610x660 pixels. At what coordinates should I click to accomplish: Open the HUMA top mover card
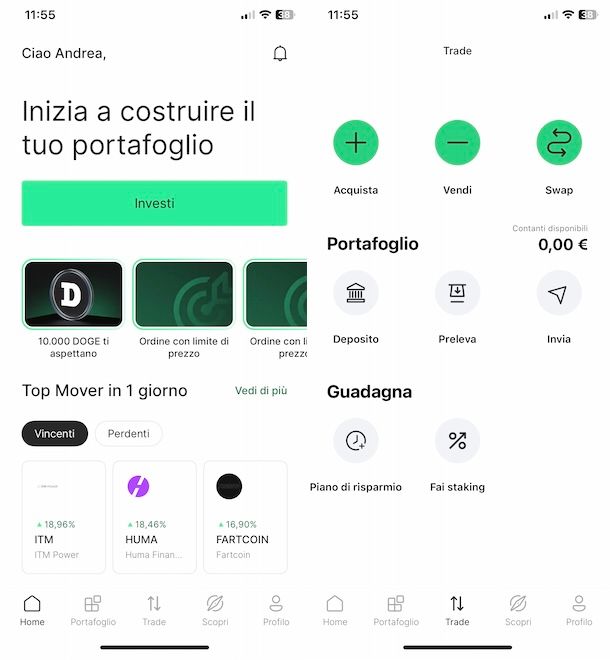[154, 516]
